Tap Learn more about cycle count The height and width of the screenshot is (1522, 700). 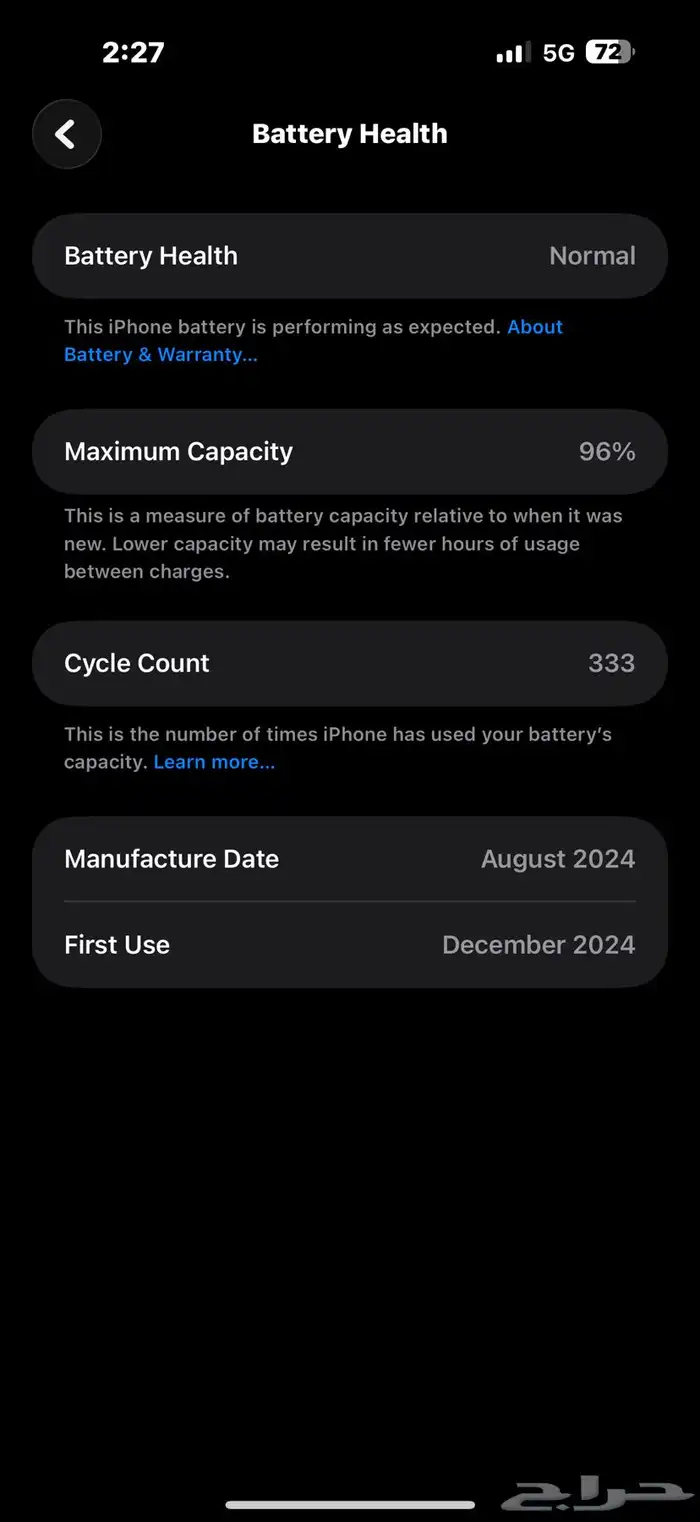pos(214,762)
